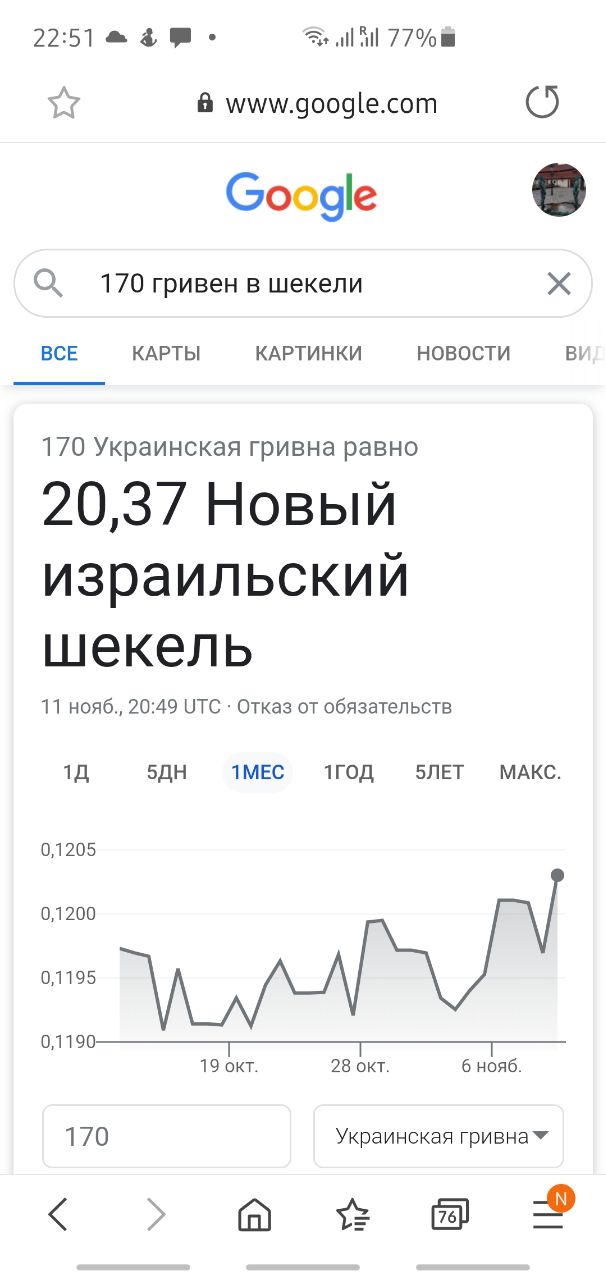Select the МАКС. chart range
Viewport: 606px width, 1280px height.
click(x=530, y=772)
